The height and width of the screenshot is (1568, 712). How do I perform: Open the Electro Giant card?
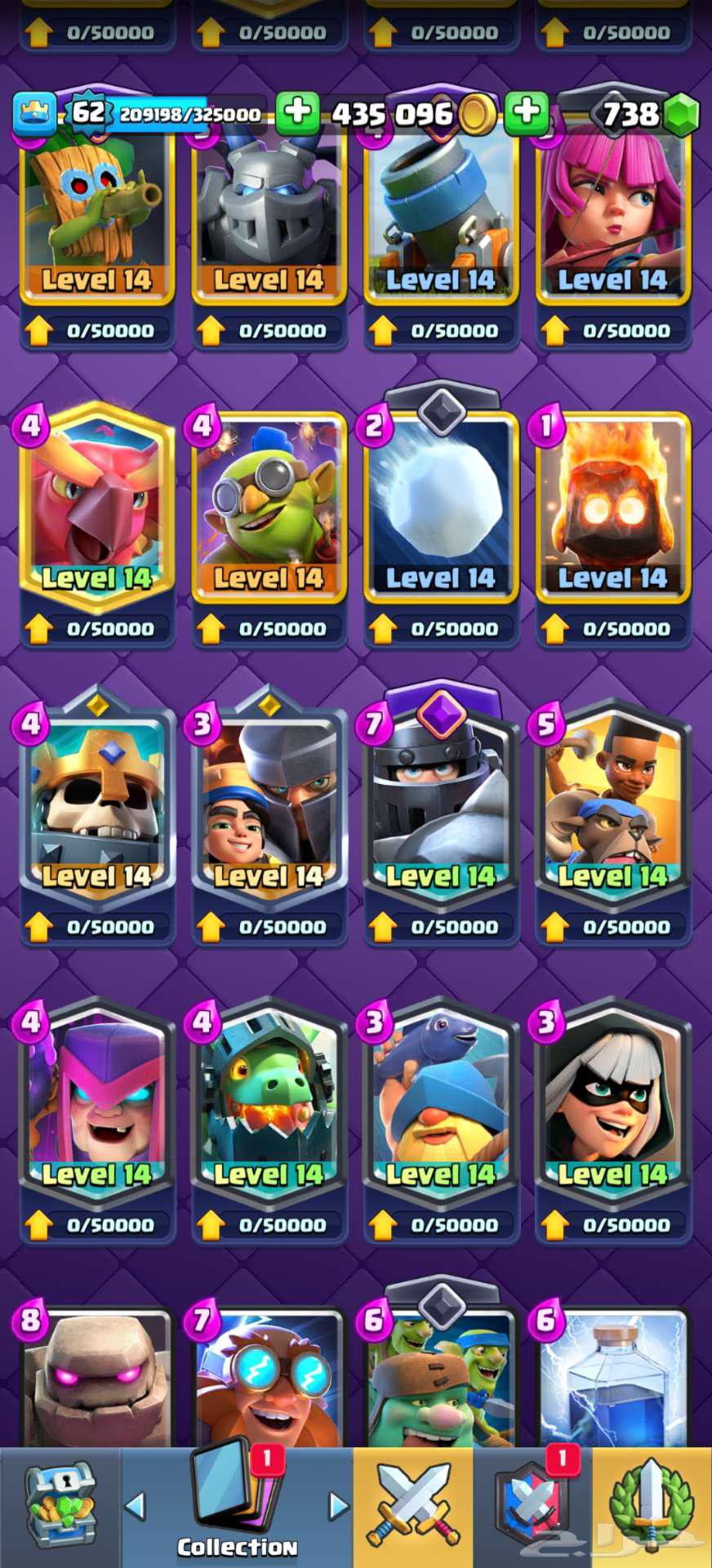[x=269, y=1380]
